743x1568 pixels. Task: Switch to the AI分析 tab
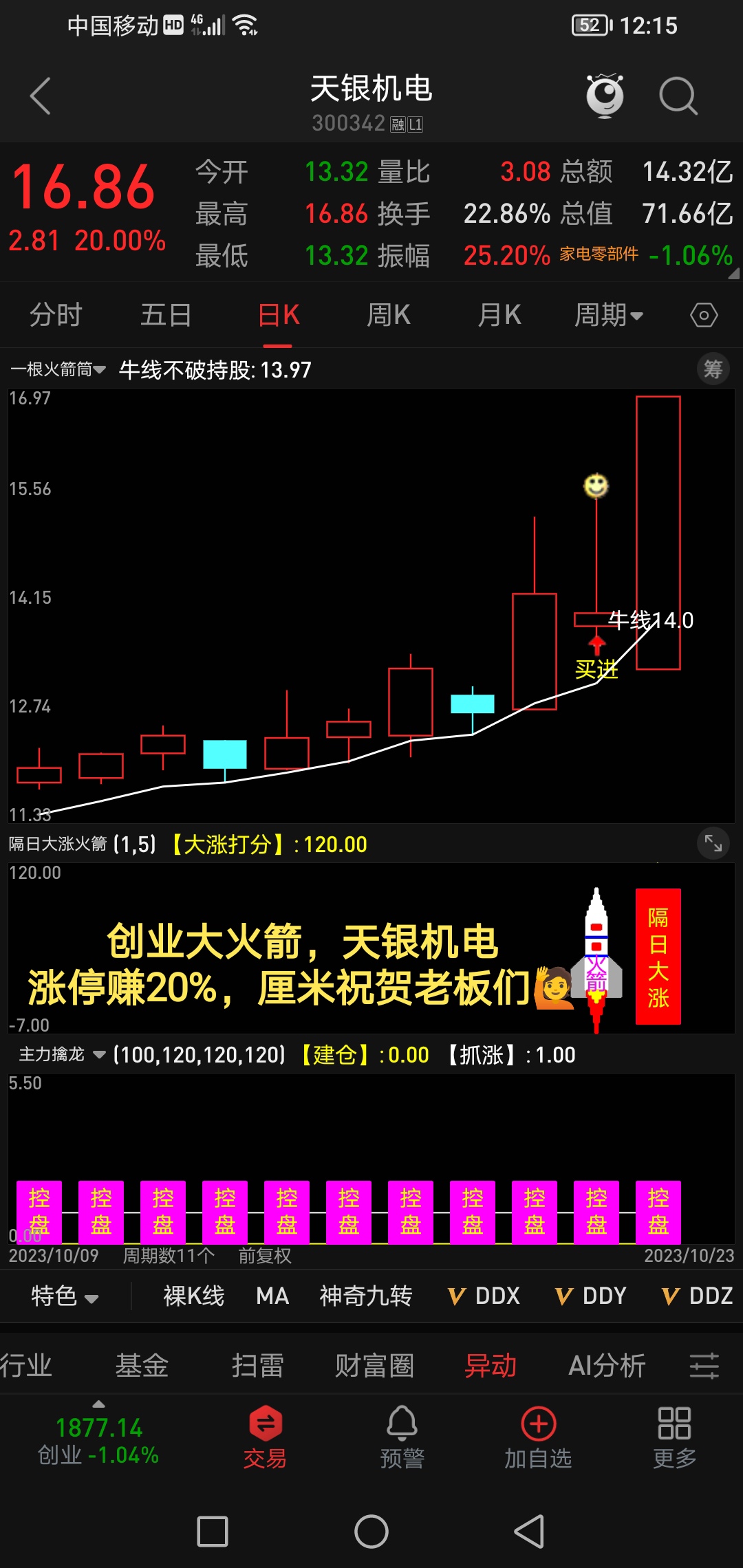pyautogui.click(x=607, y=1365)
